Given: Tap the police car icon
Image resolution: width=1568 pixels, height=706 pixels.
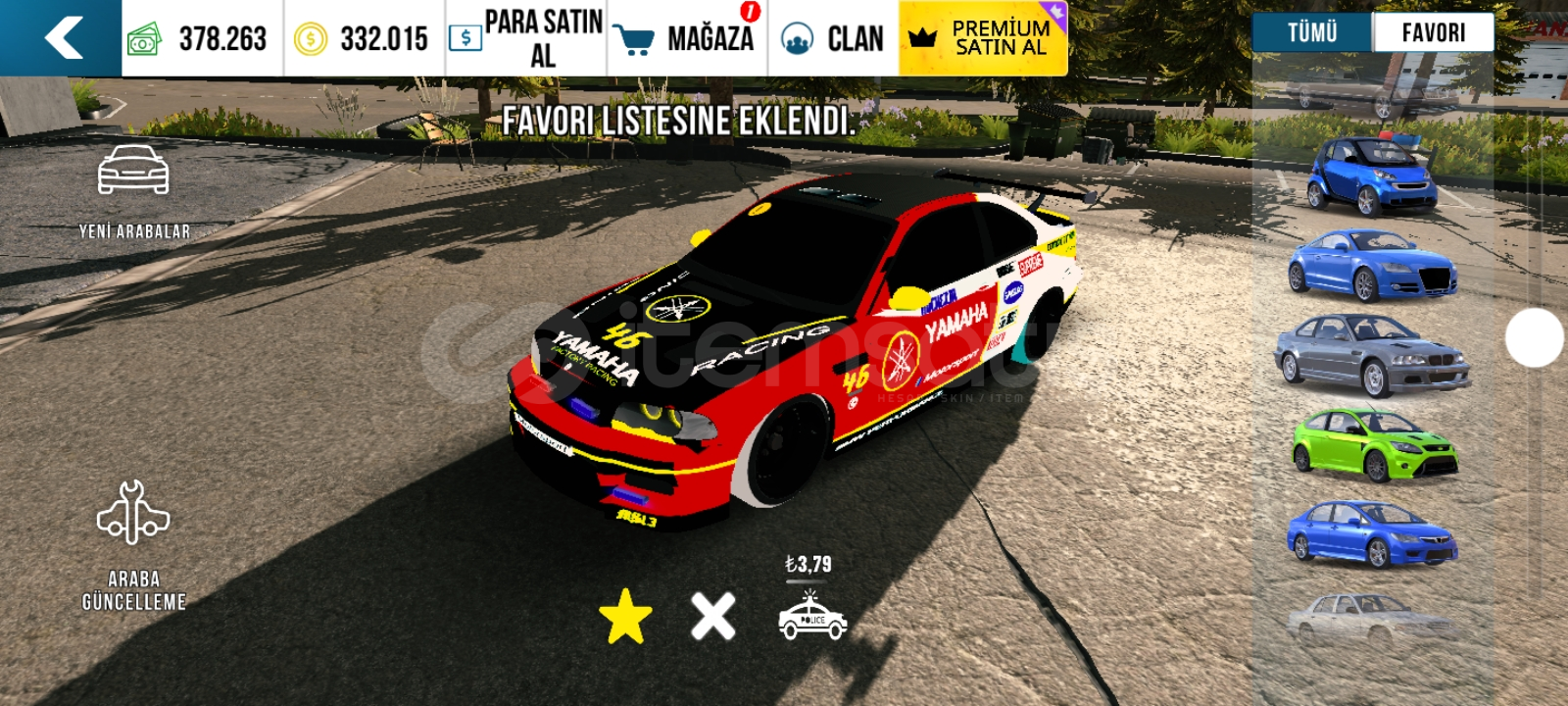Looking at the screenshot, I should [x=812, y=617].
